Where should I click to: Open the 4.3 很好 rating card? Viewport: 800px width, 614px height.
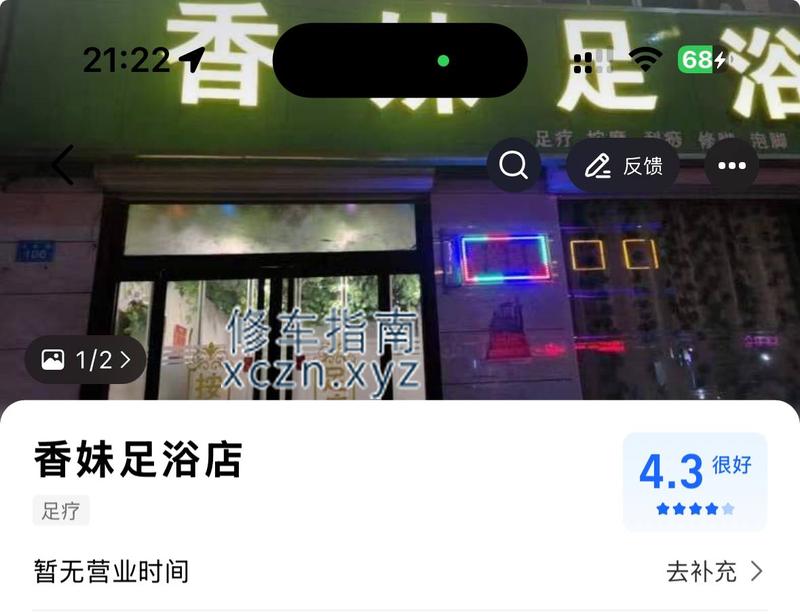coord(695,481)
